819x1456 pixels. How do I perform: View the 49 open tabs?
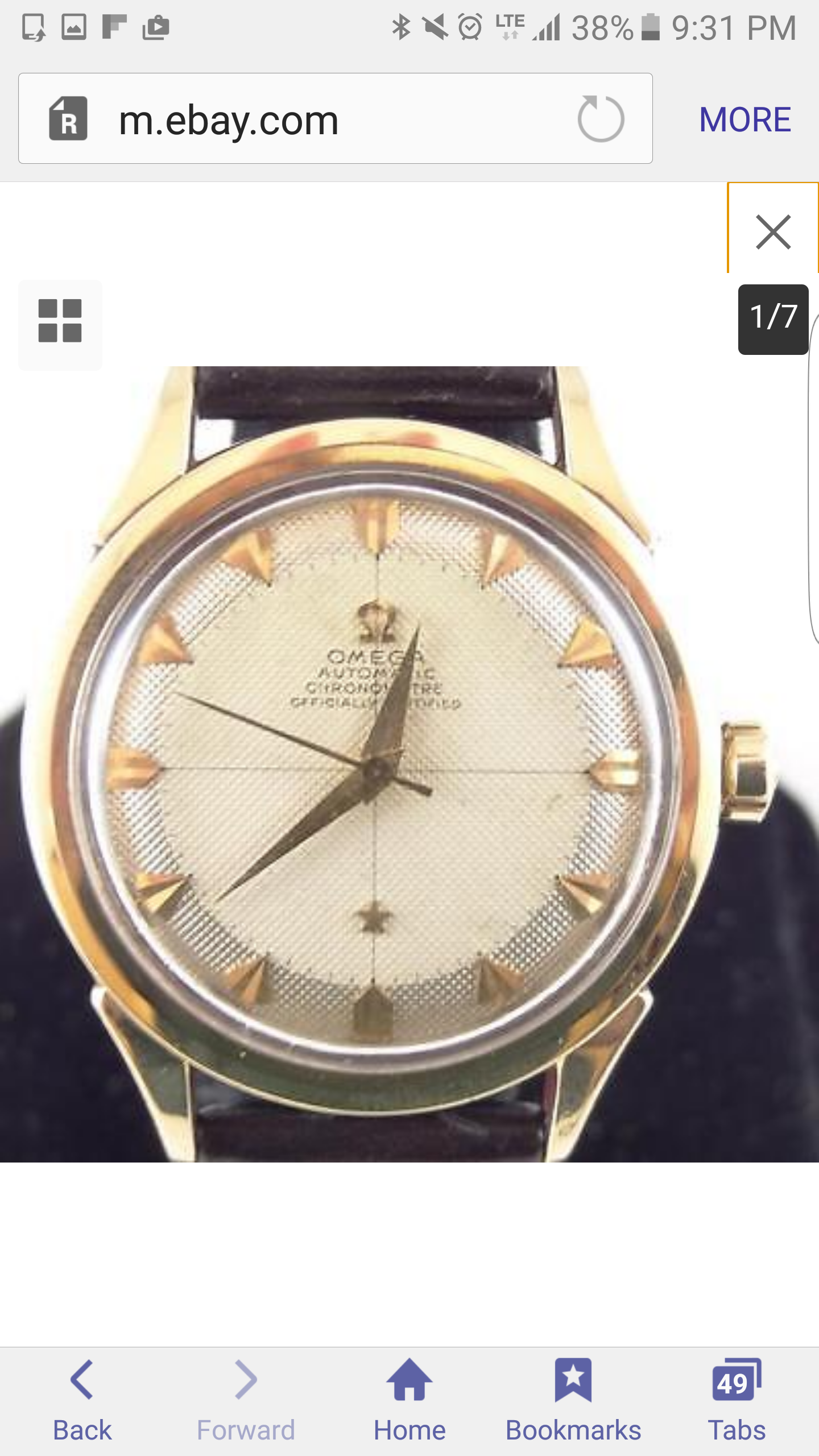click(x=737, y=1400)
